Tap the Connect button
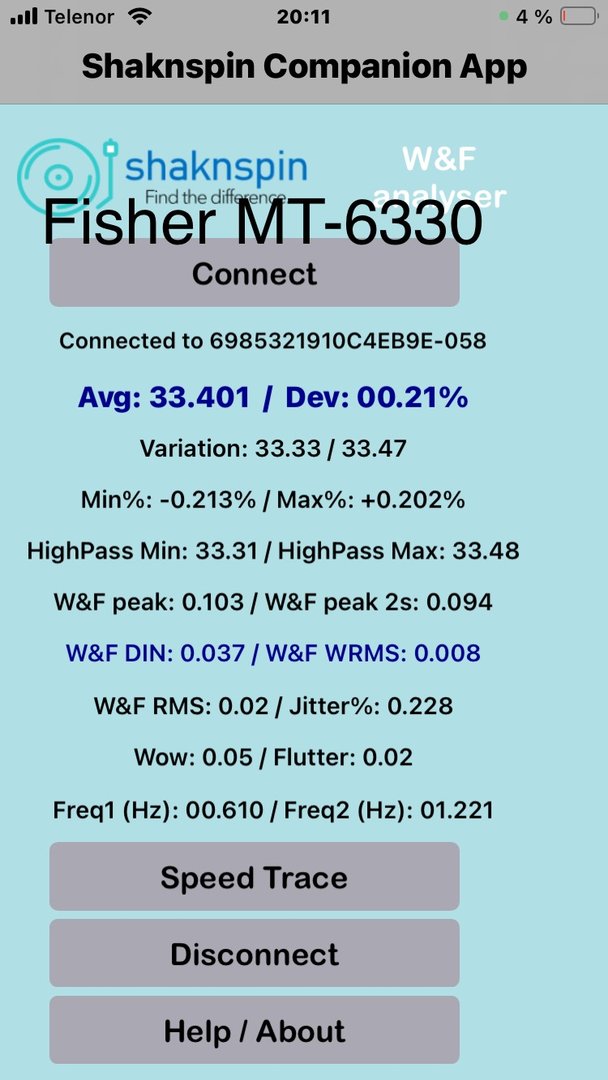The height and width of the screenshot is (1080, 608). (x=254, y=274)
